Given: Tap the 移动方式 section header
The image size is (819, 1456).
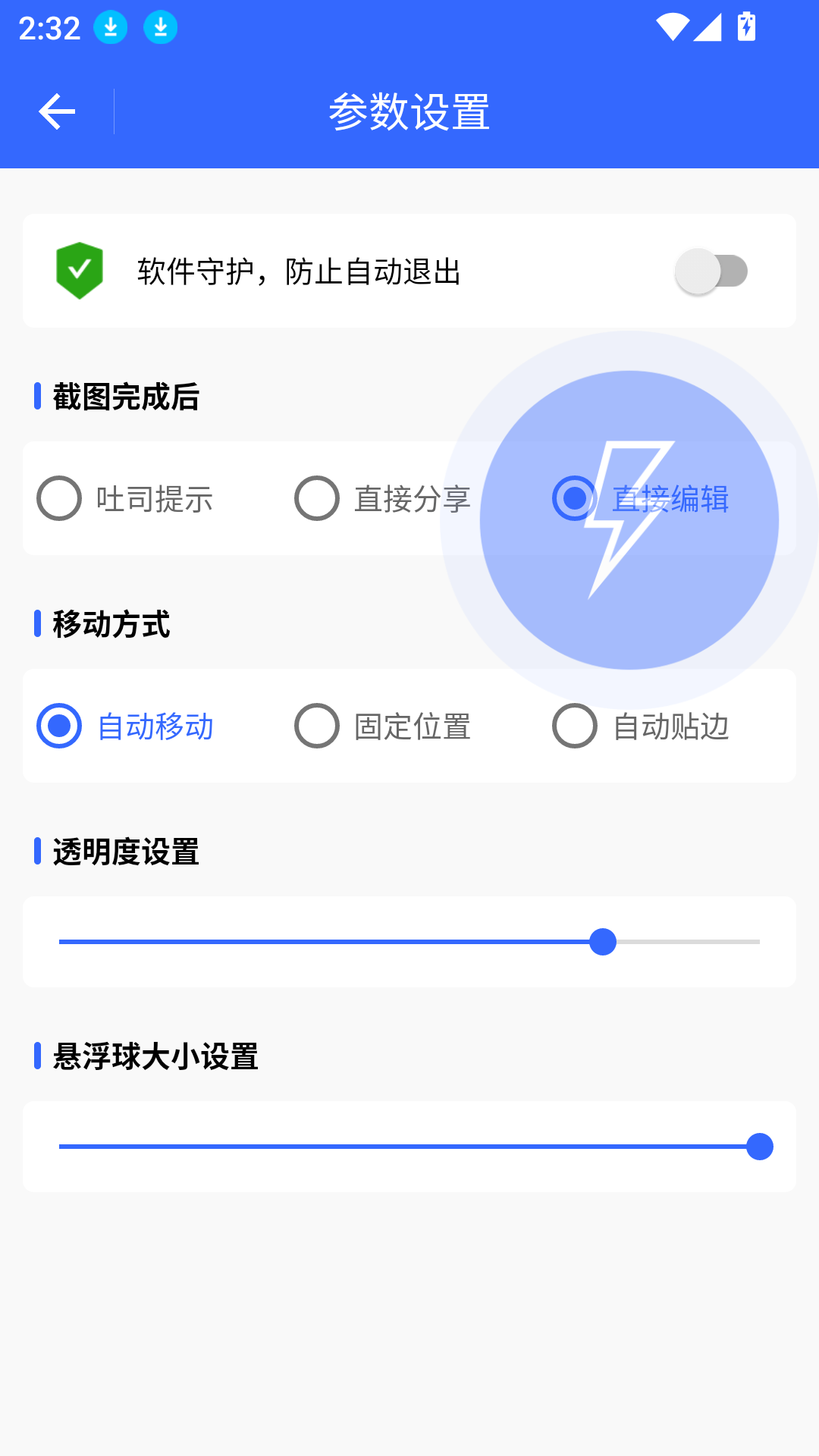Looking at the screenshot, I should (x=110, y=625).
